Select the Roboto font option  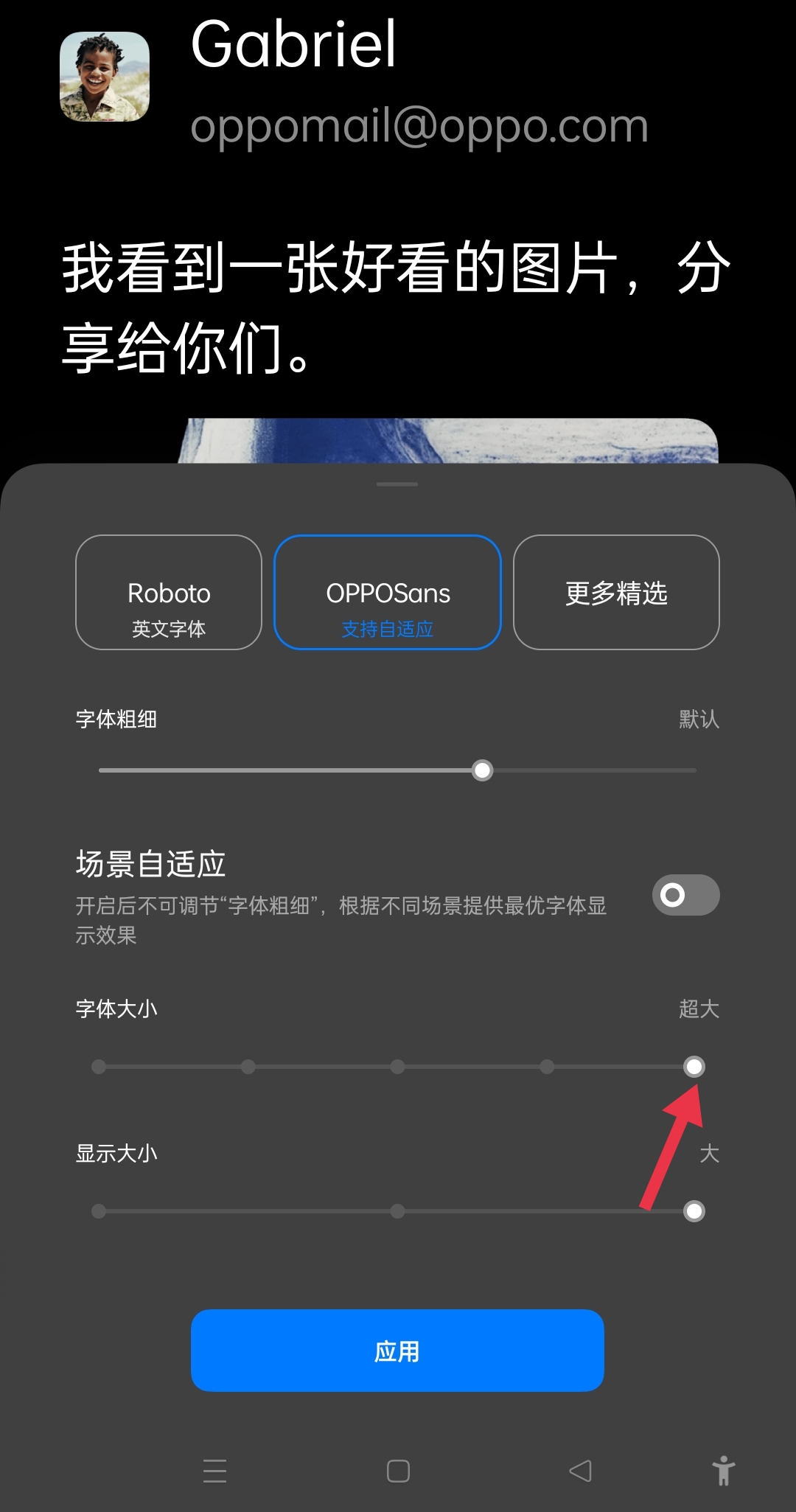(x=169, y=592)
